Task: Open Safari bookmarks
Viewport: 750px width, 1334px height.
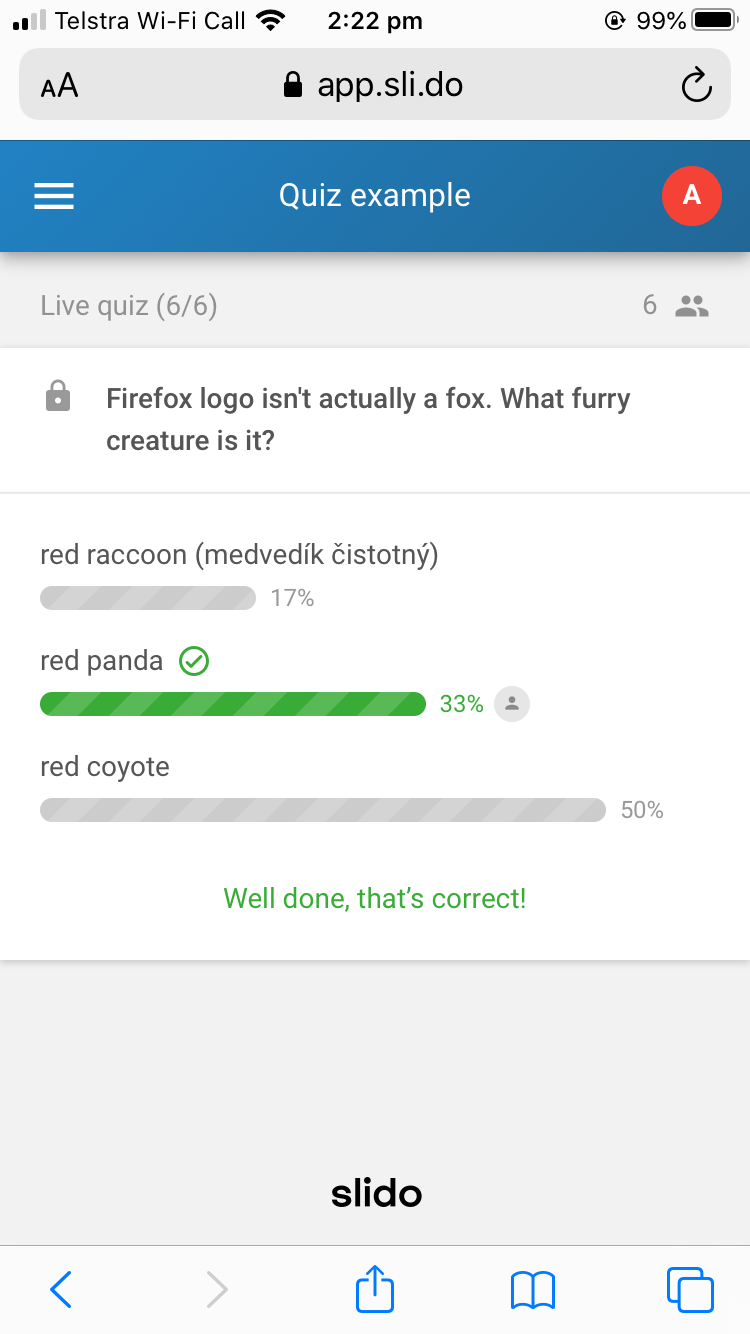Action: pos(533,1290)
